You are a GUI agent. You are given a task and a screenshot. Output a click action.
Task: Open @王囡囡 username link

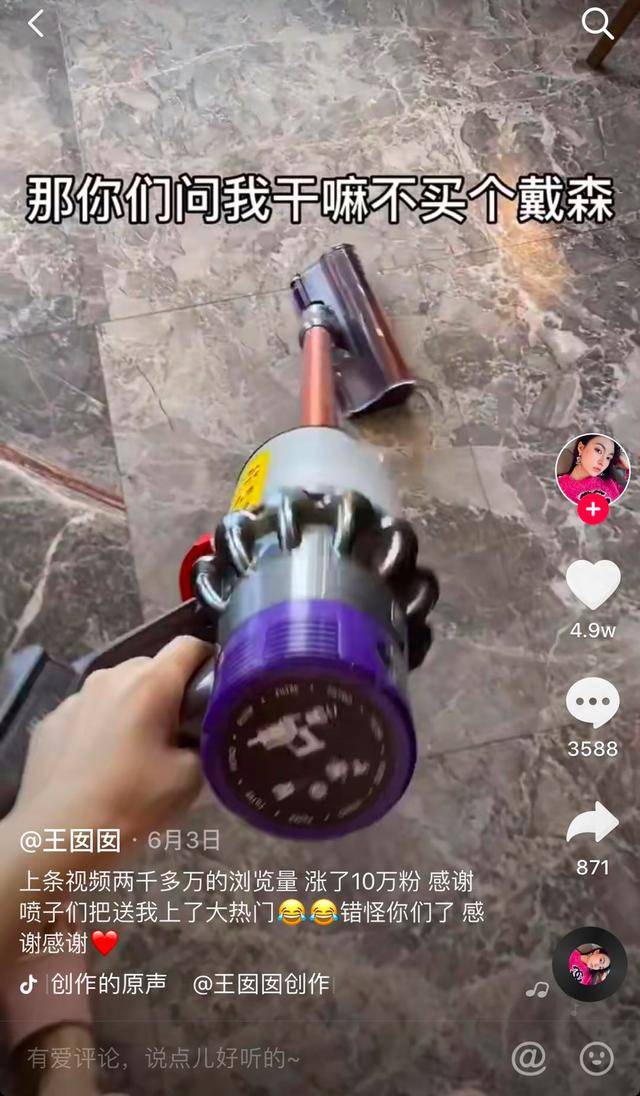tap(68, 840)
